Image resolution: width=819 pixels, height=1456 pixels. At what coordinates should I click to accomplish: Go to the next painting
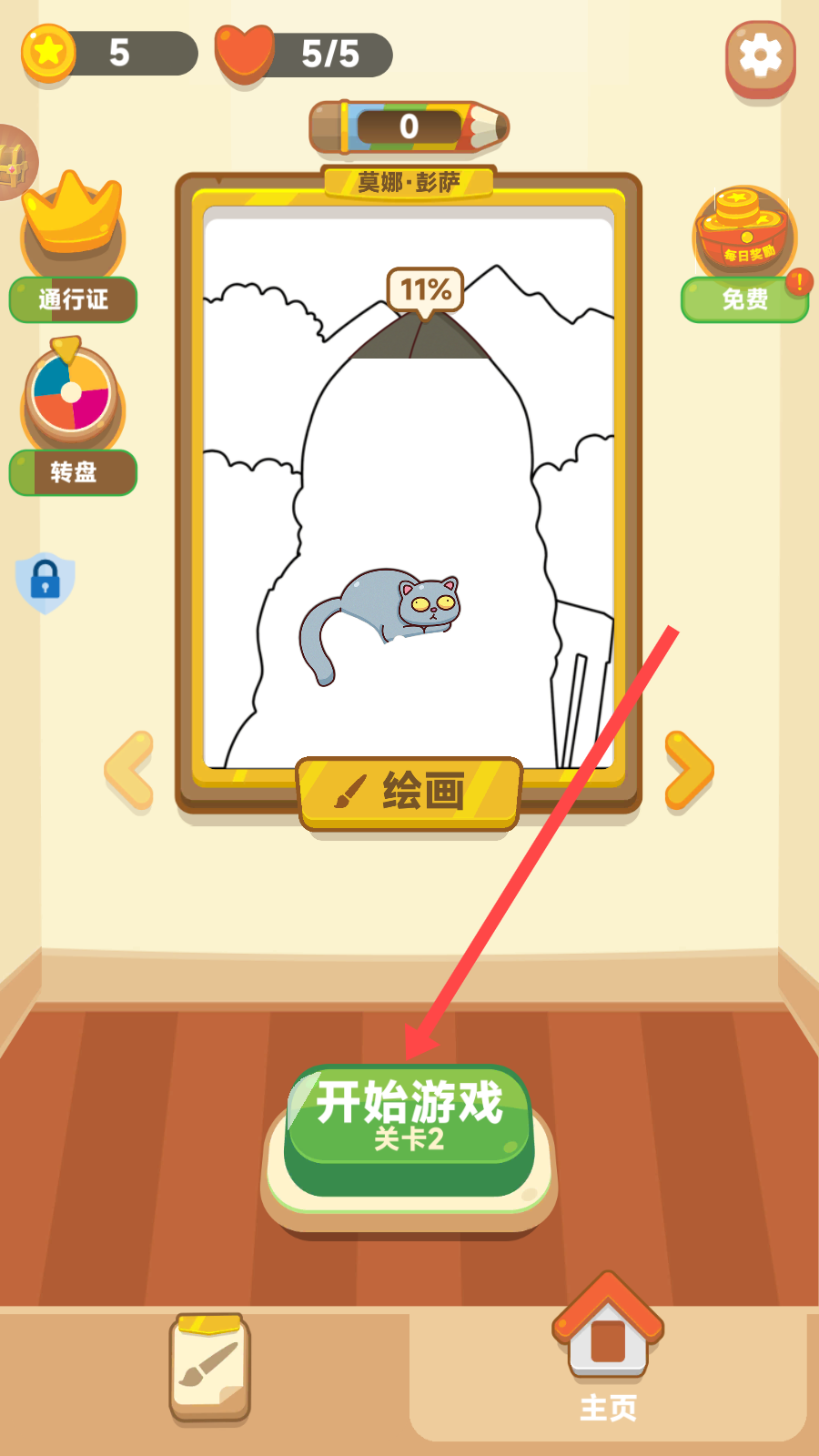coord(689,770)
